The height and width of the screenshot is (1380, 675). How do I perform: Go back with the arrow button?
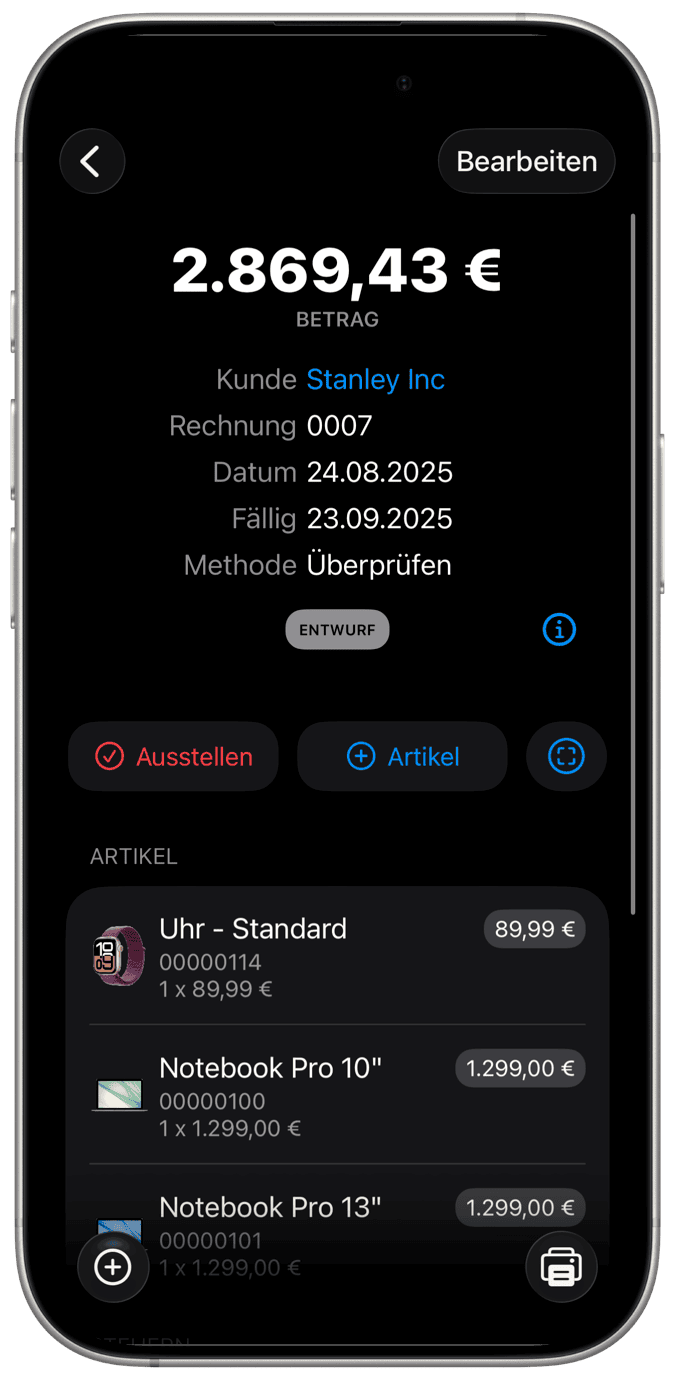pos(92,161)
